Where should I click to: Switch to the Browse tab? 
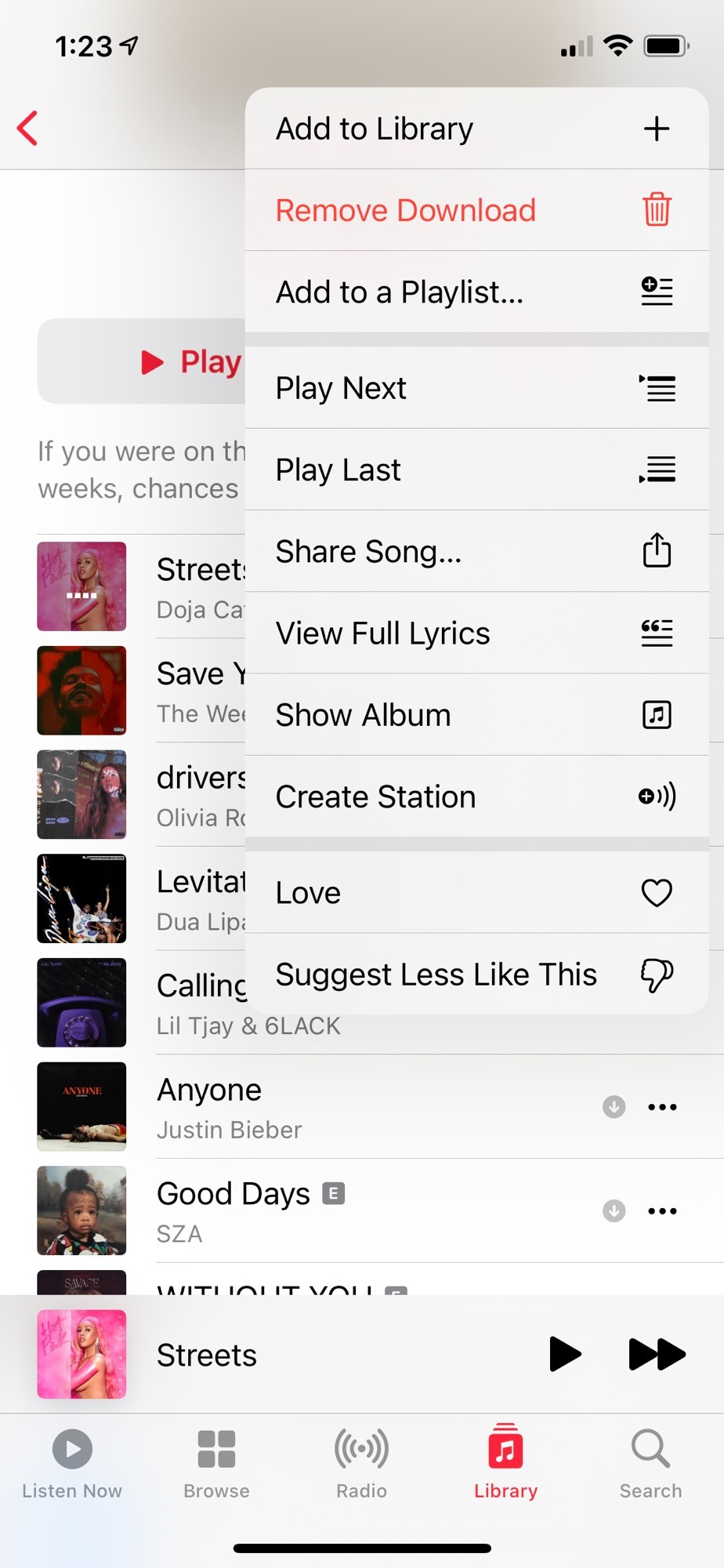point(216,1463)
